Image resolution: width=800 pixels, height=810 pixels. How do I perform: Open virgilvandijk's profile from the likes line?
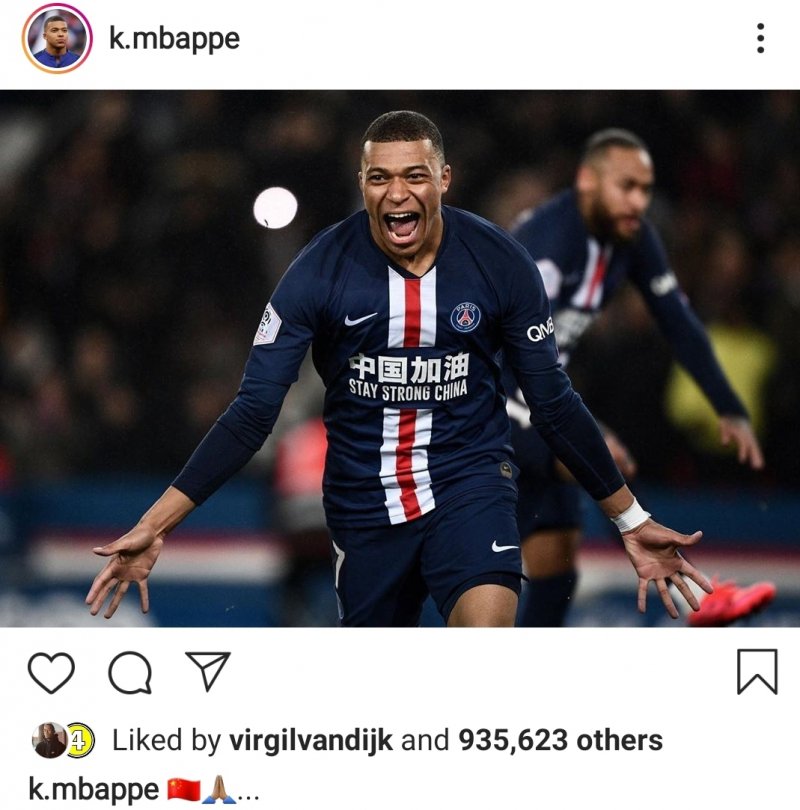311,740
